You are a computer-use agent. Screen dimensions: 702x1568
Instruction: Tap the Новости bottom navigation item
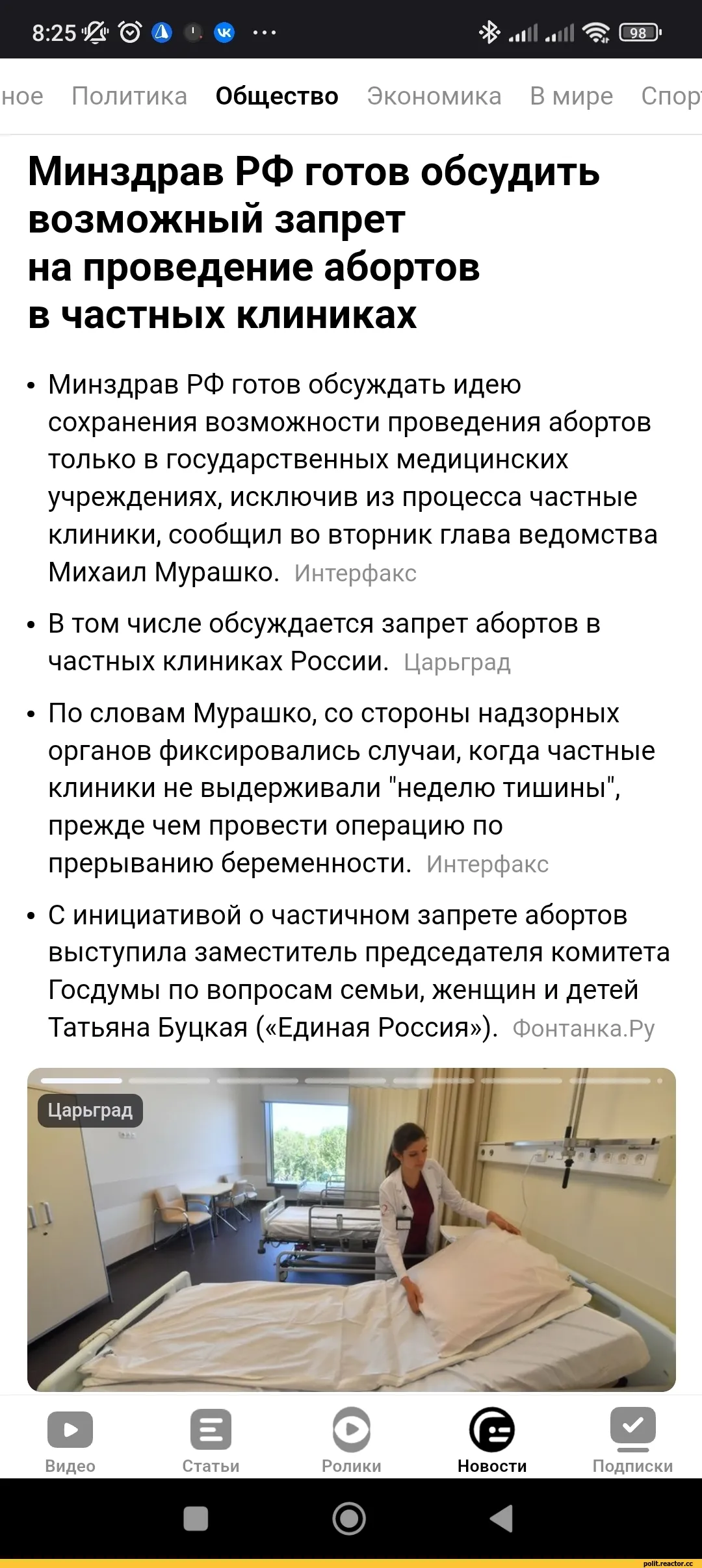[492, 1441]
